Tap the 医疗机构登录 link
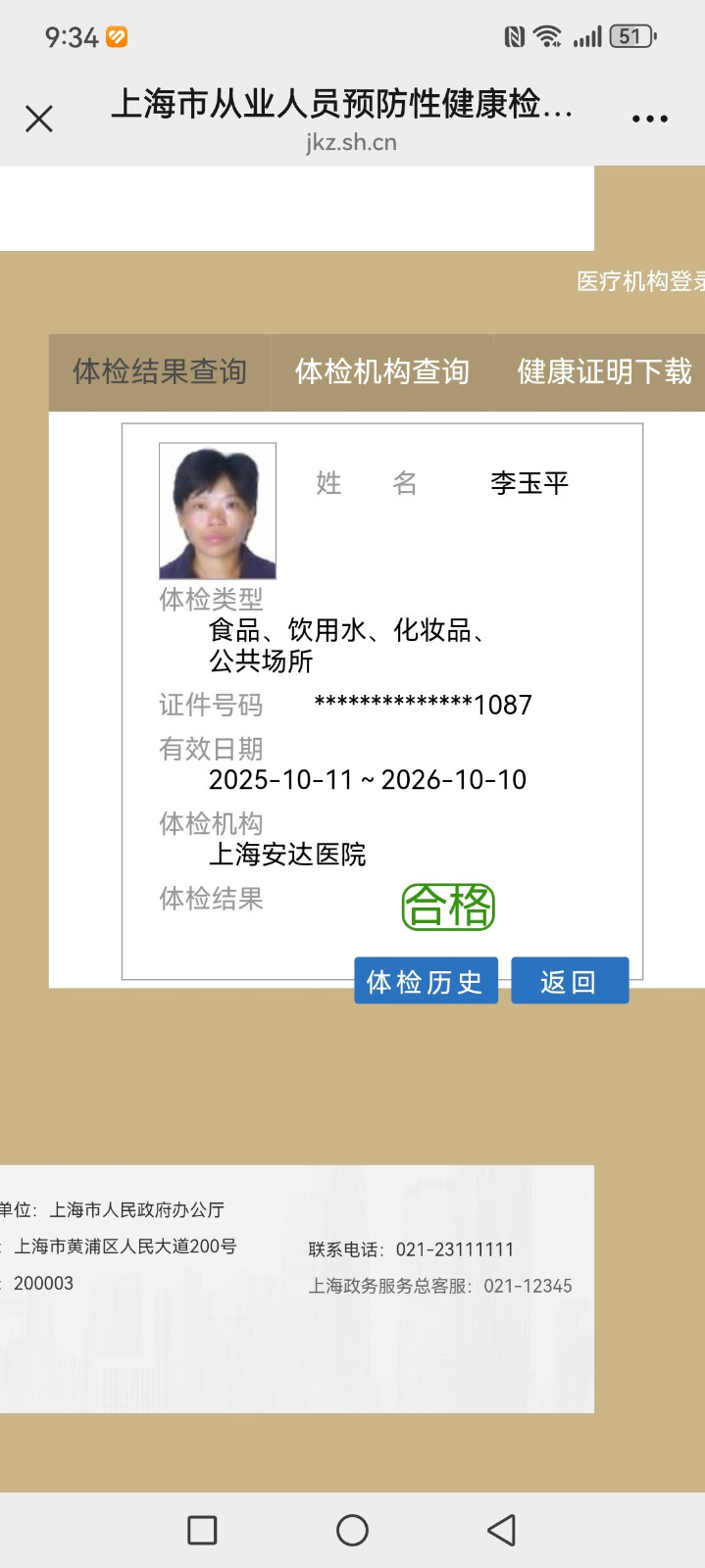 pyautogui.click(x=640, y=281)
